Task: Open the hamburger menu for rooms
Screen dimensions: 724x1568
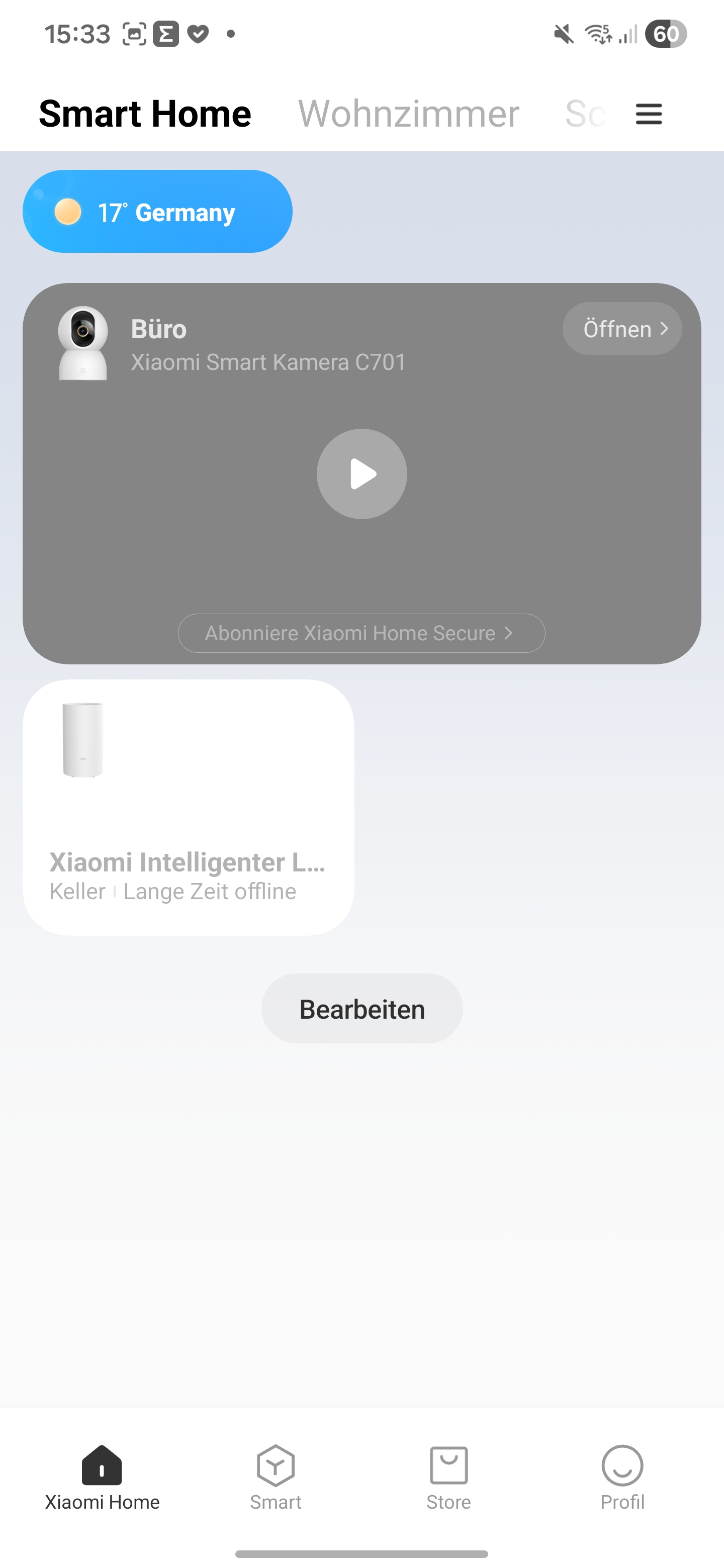Action: tap(649, 114)
